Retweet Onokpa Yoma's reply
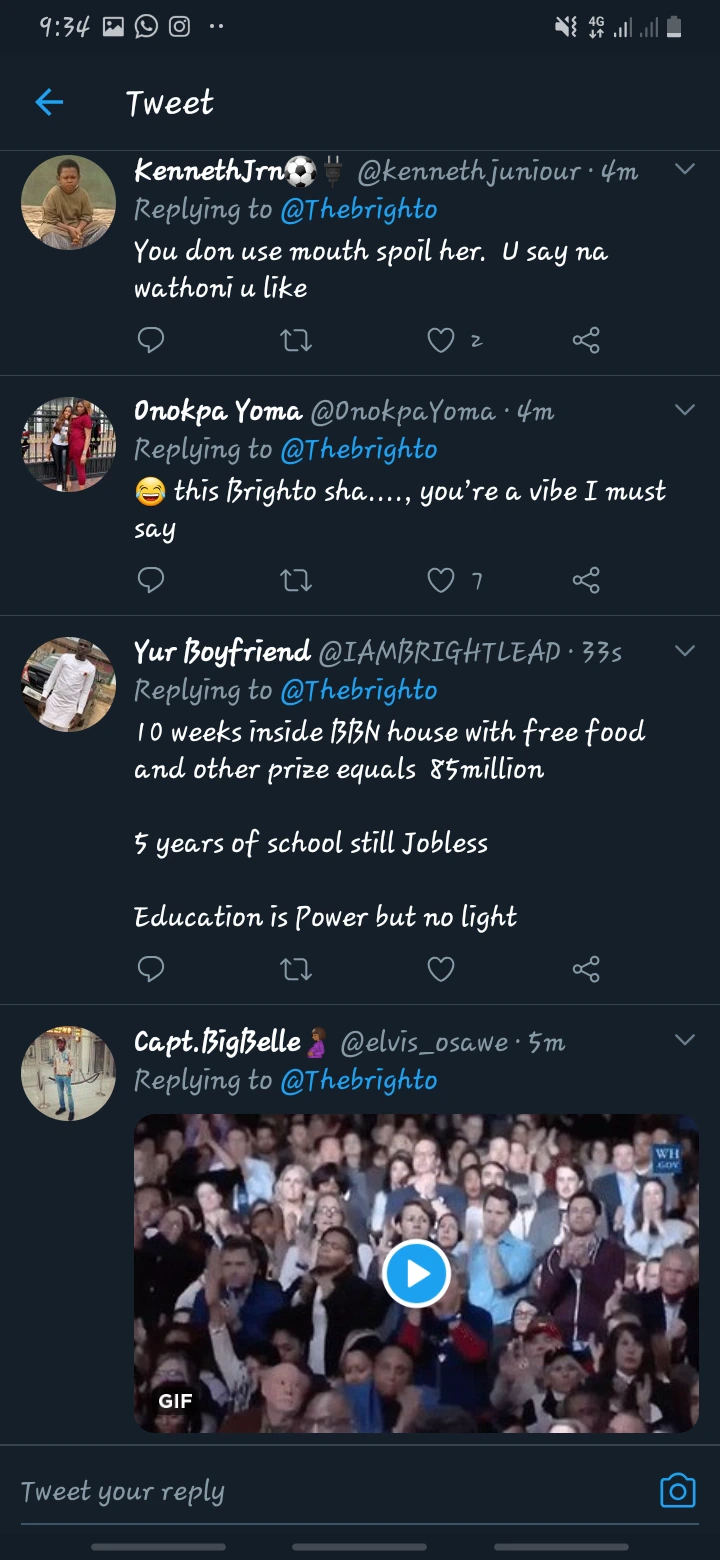Image resolution: width=720 pixels, height=1560 pixels. tap(296, 580)
